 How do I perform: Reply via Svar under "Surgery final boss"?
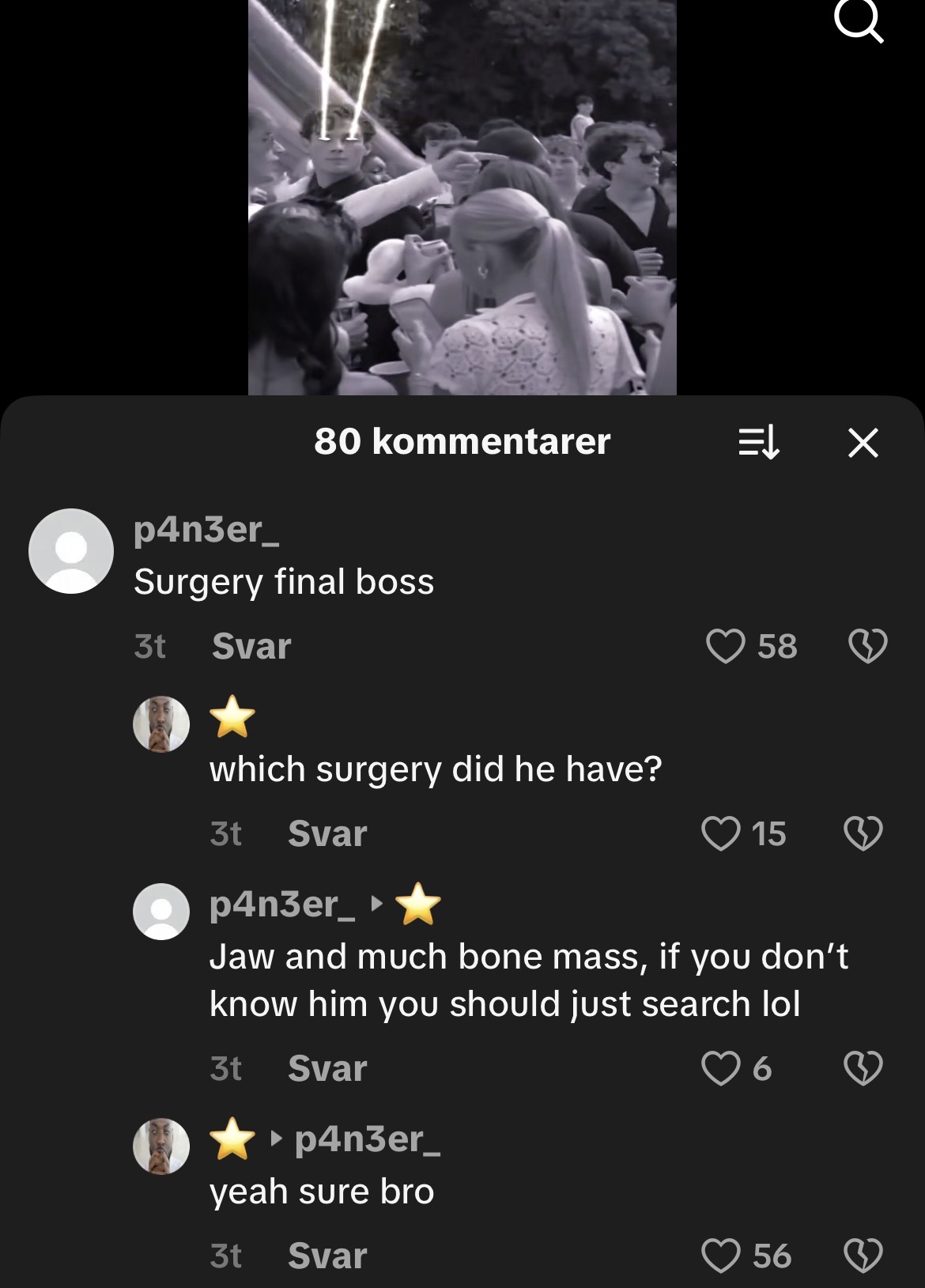point(251,646)
